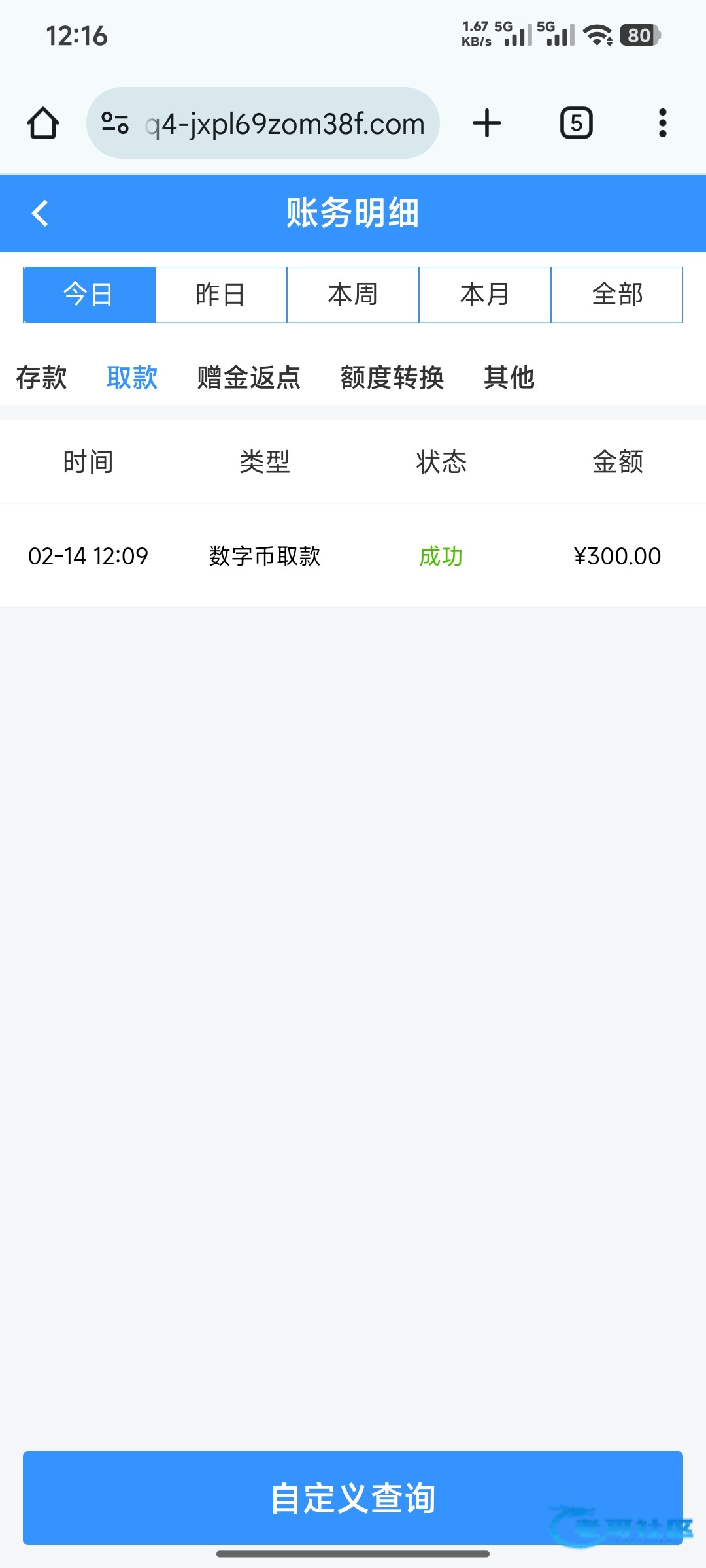Switch to the 本周 date filter
Screen dimensions: 706x1568
(x=353, y=295)
